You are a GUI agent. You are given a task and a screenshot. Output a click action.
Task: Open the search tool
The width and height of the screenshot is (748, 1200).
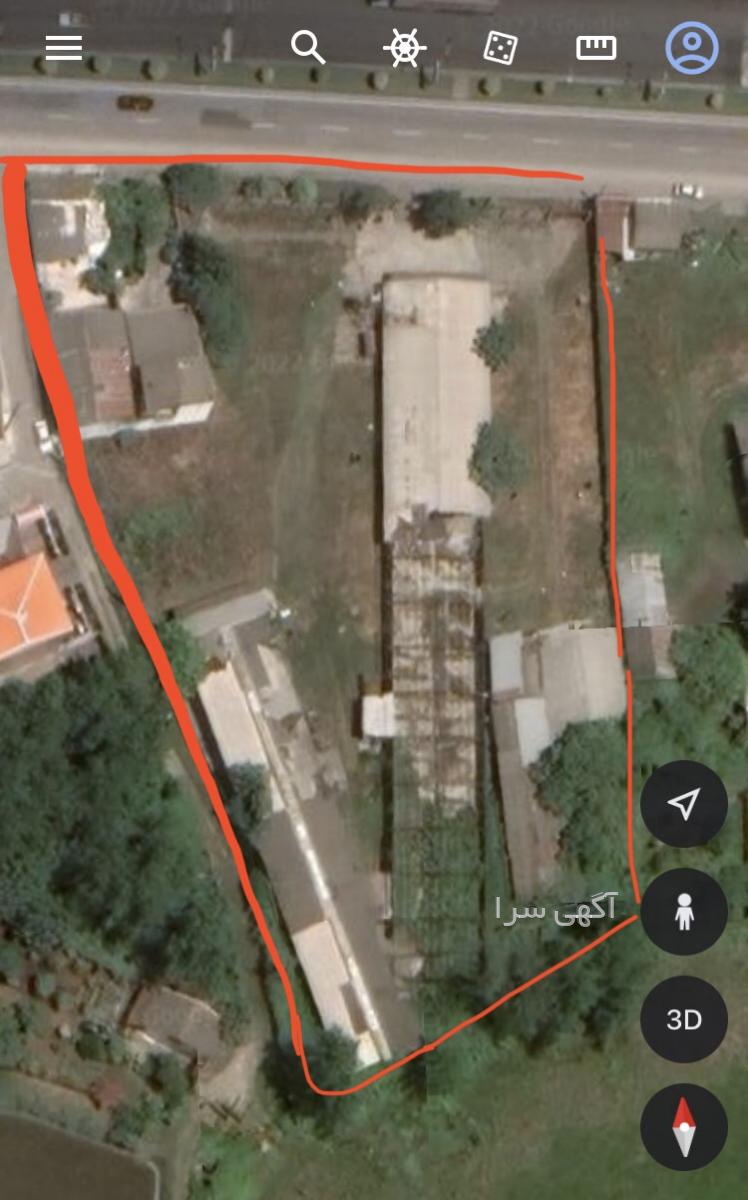[308, 47]
